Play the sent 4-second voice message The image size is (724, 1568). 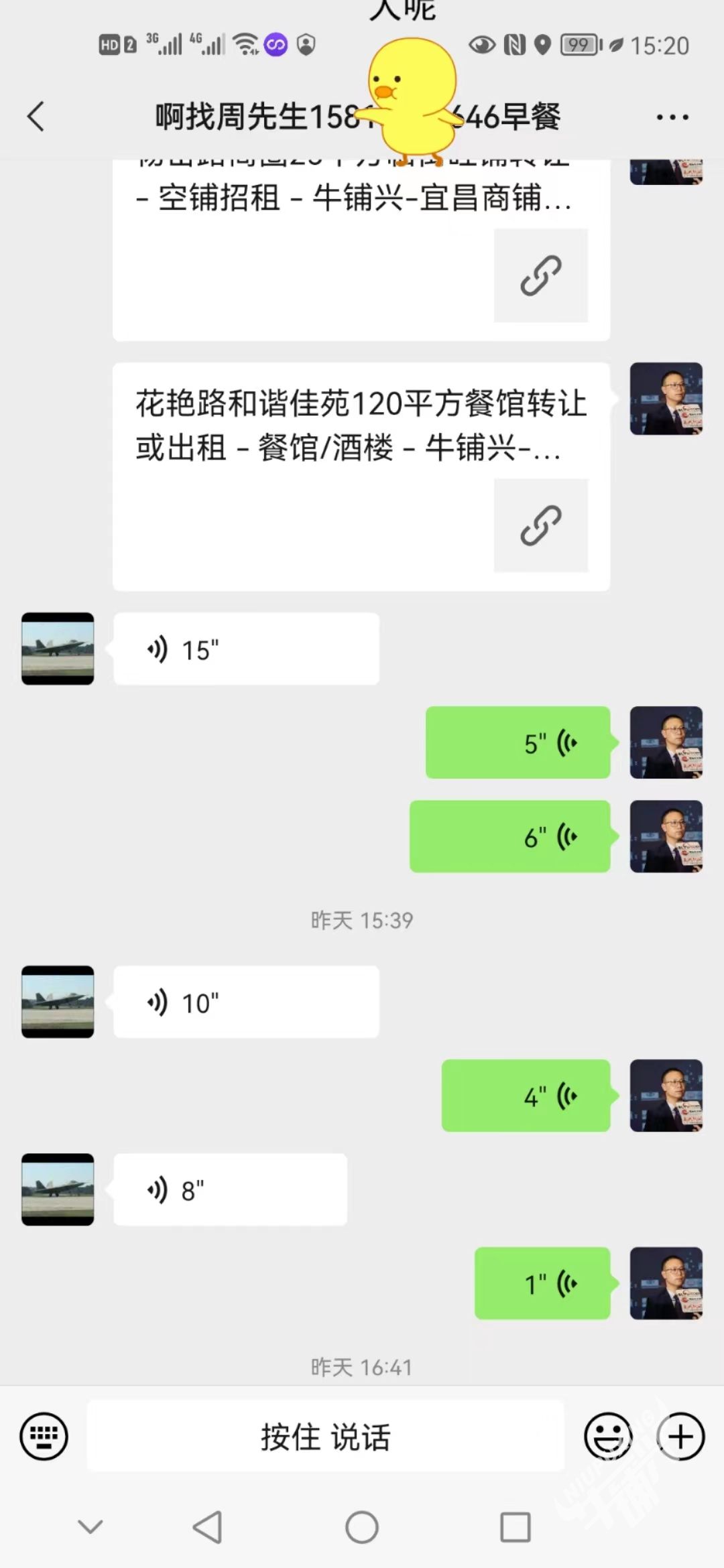coord(526,1096)
